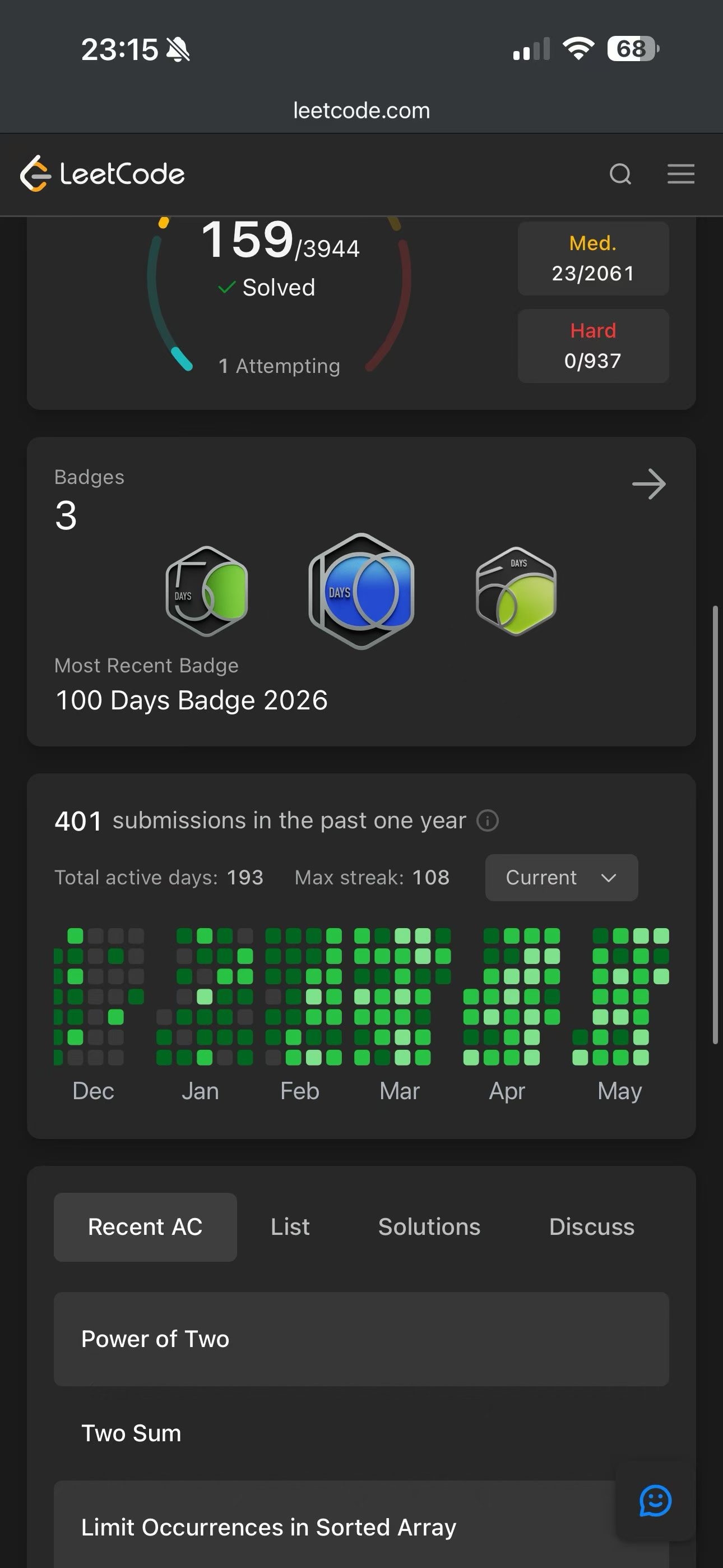
Task: Select the Recent AC tab
Action: point(145,1227)
